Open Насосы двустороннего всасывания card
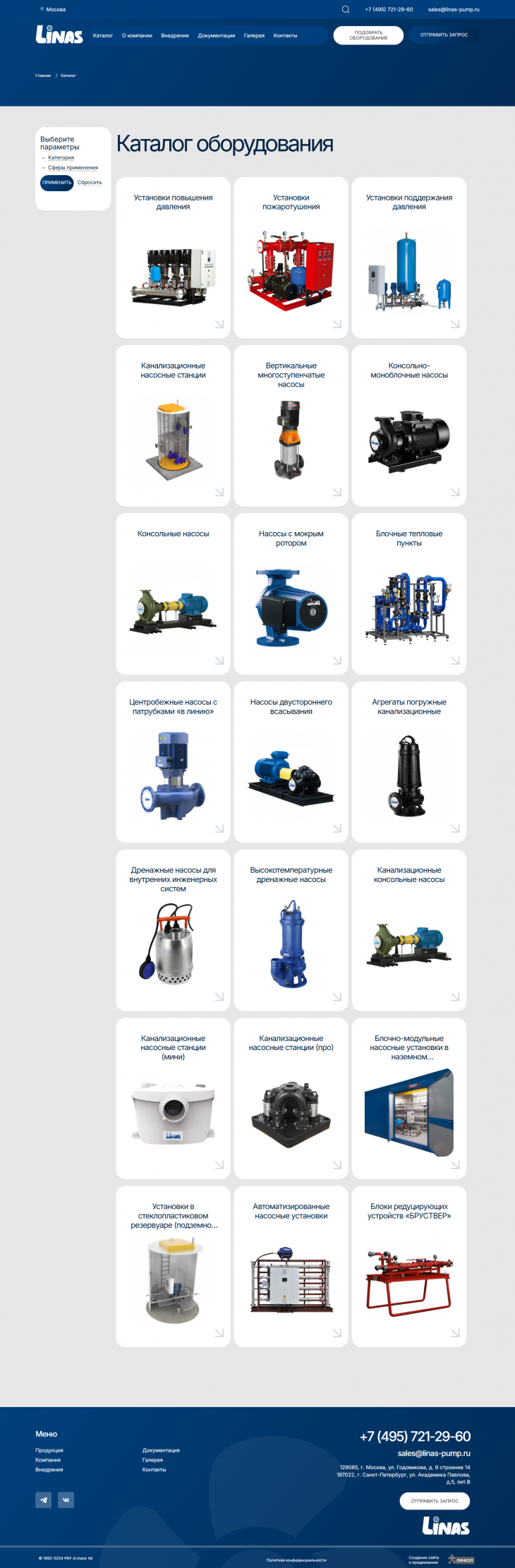 click(x=291, y=761)
